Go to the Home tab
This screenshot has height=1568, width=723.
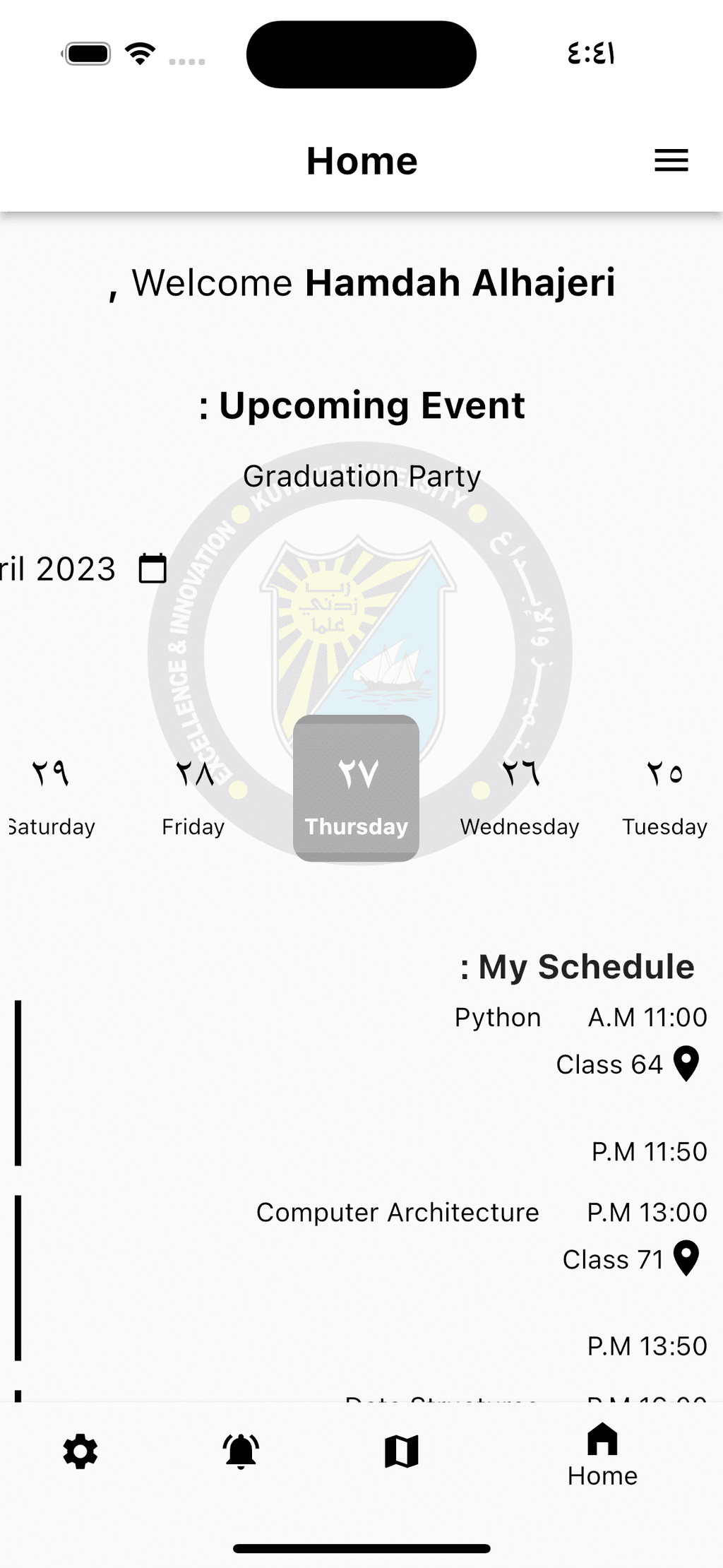[x=602, y=1456]
